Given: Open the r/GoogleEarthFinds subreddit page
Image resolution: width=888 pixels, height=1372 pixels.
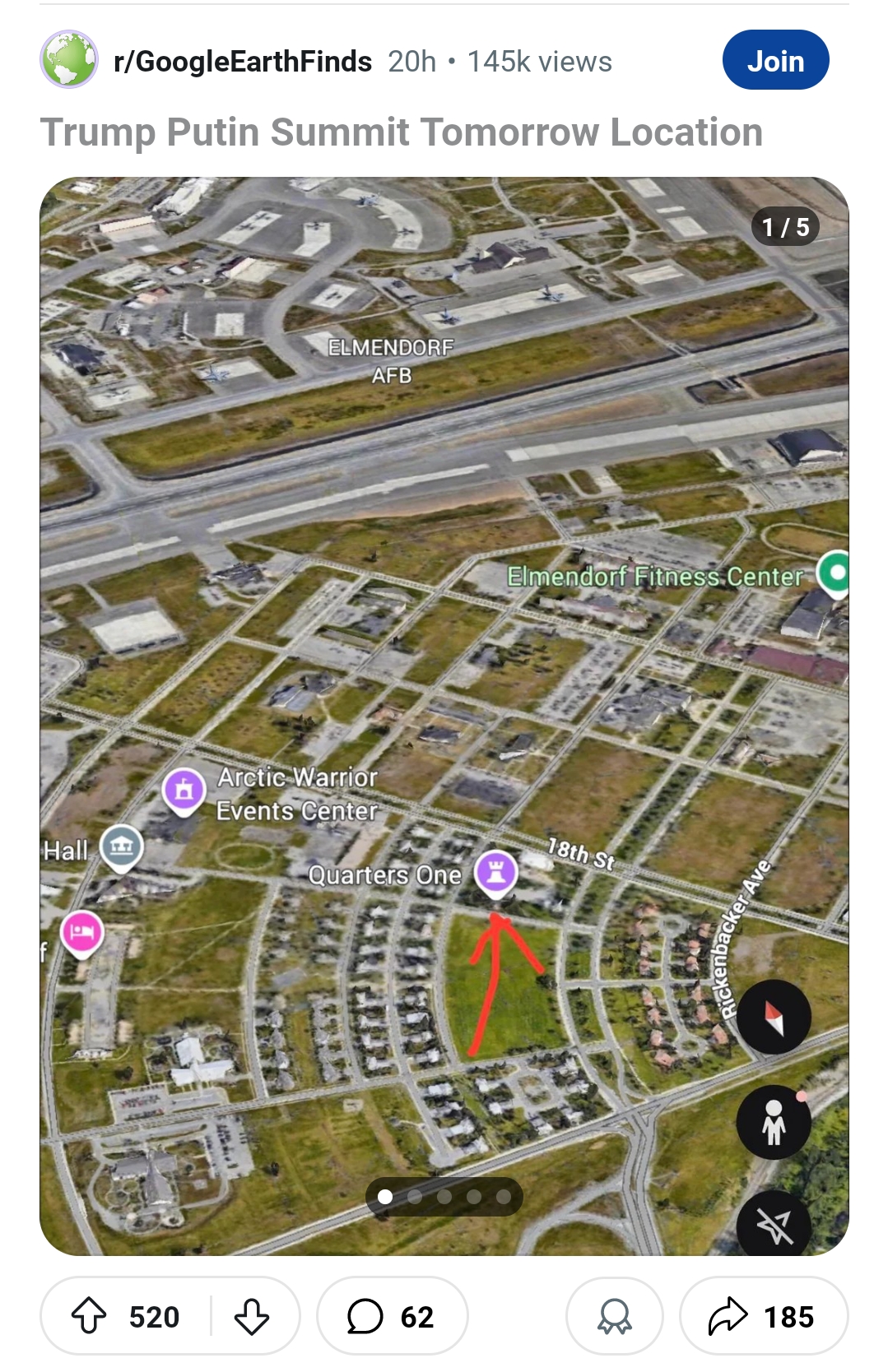Looking at the screenshot, I should 242,62.
